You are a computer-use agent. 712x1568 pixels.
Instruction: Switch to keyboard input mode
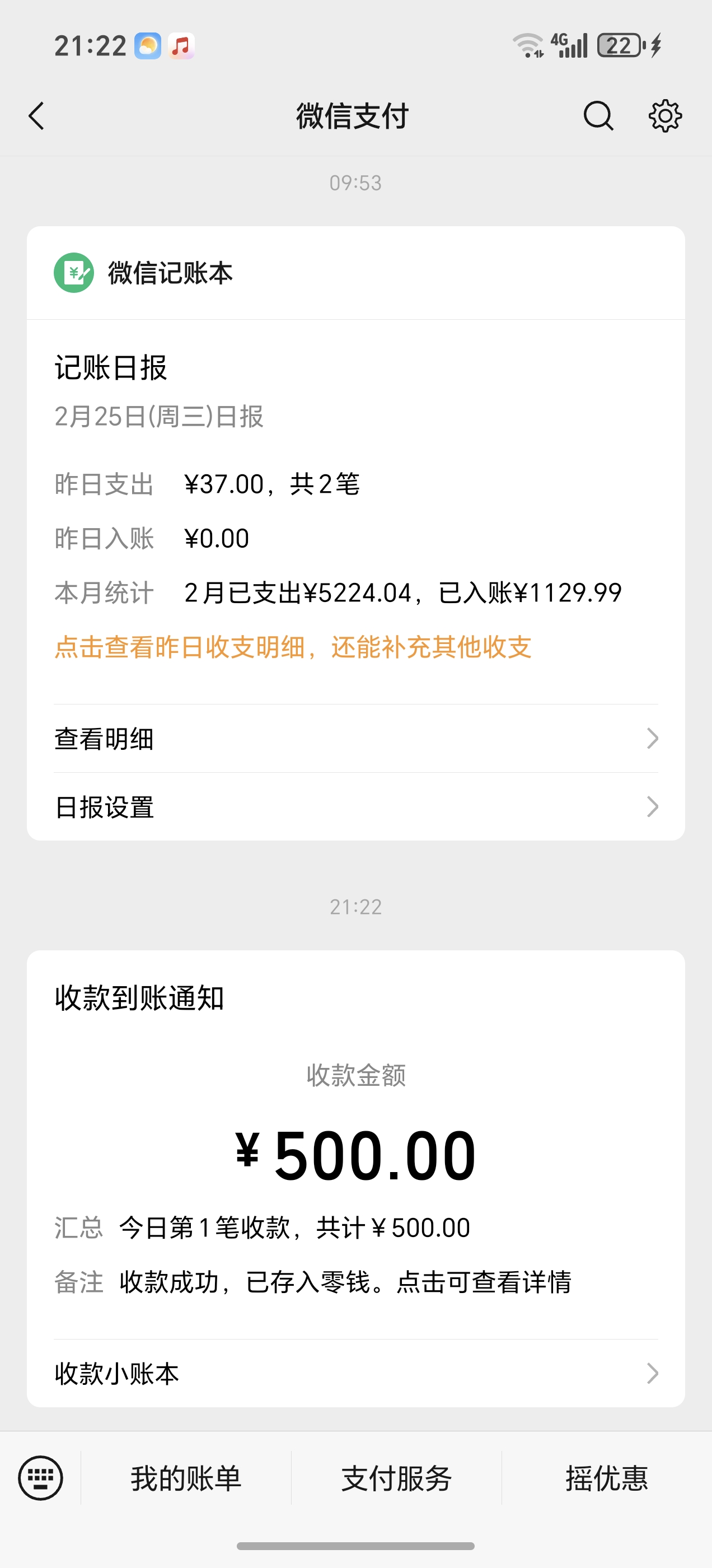click(40, 1478)
